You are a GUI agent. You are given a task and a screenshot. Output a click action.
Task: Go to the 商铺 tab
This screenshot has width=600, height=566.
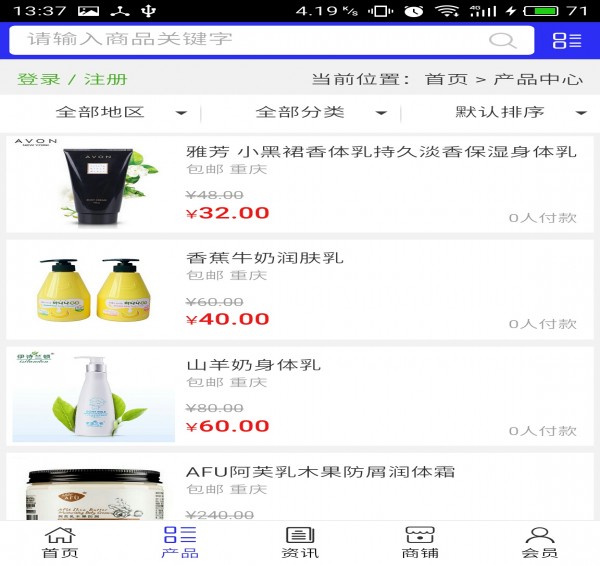420,542
